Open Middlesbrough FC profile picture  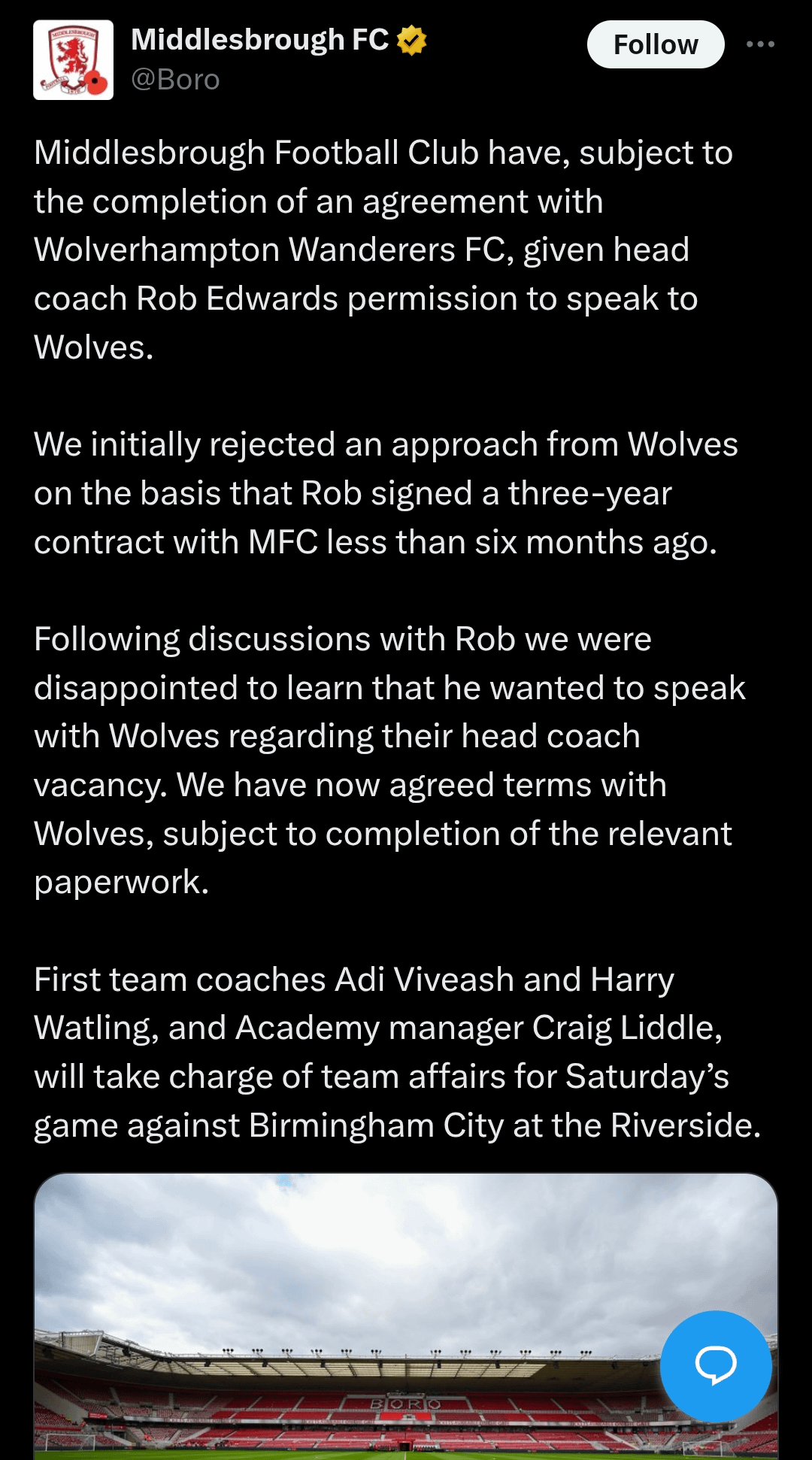pos(73,60)
